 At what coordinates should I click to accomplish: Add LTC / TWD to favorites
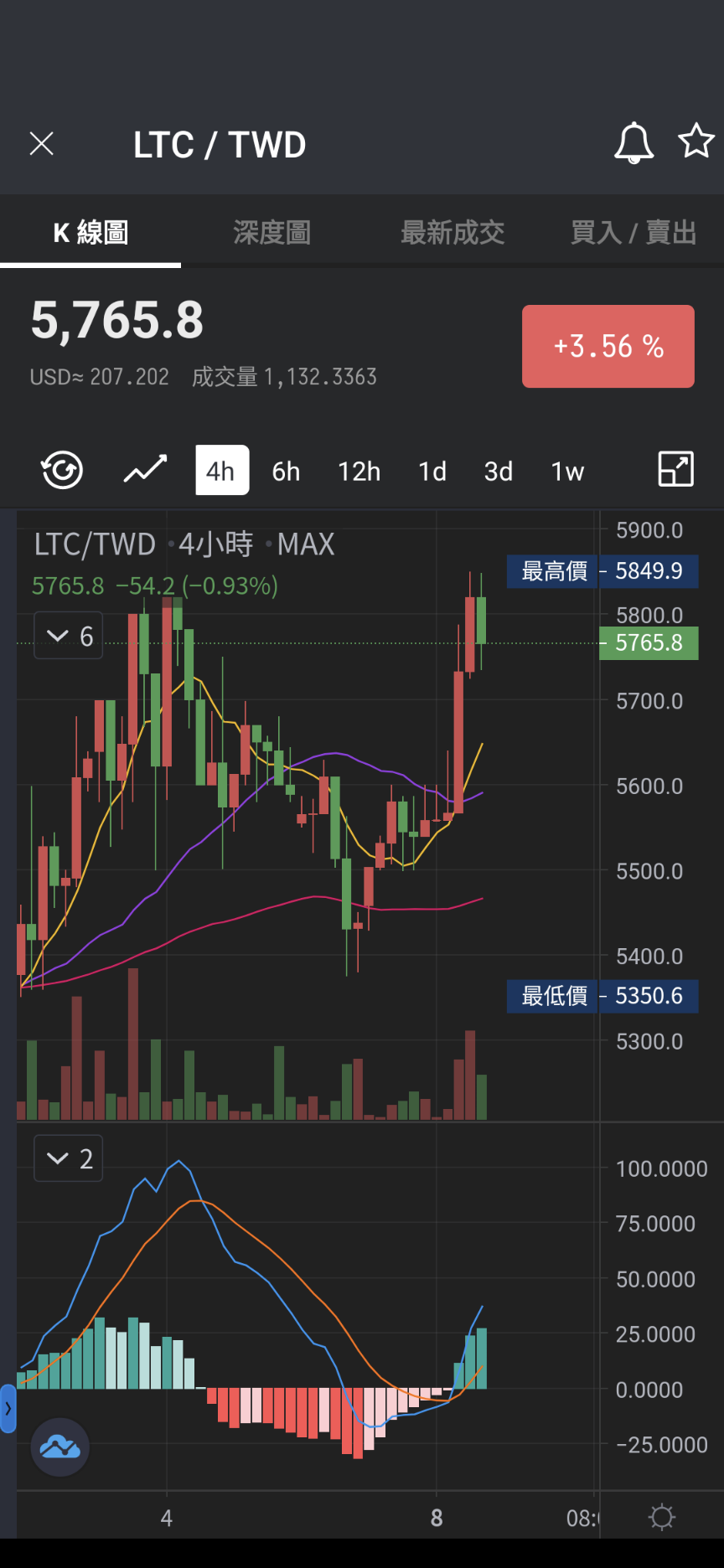pyautogui.click(x=696, y=141)
